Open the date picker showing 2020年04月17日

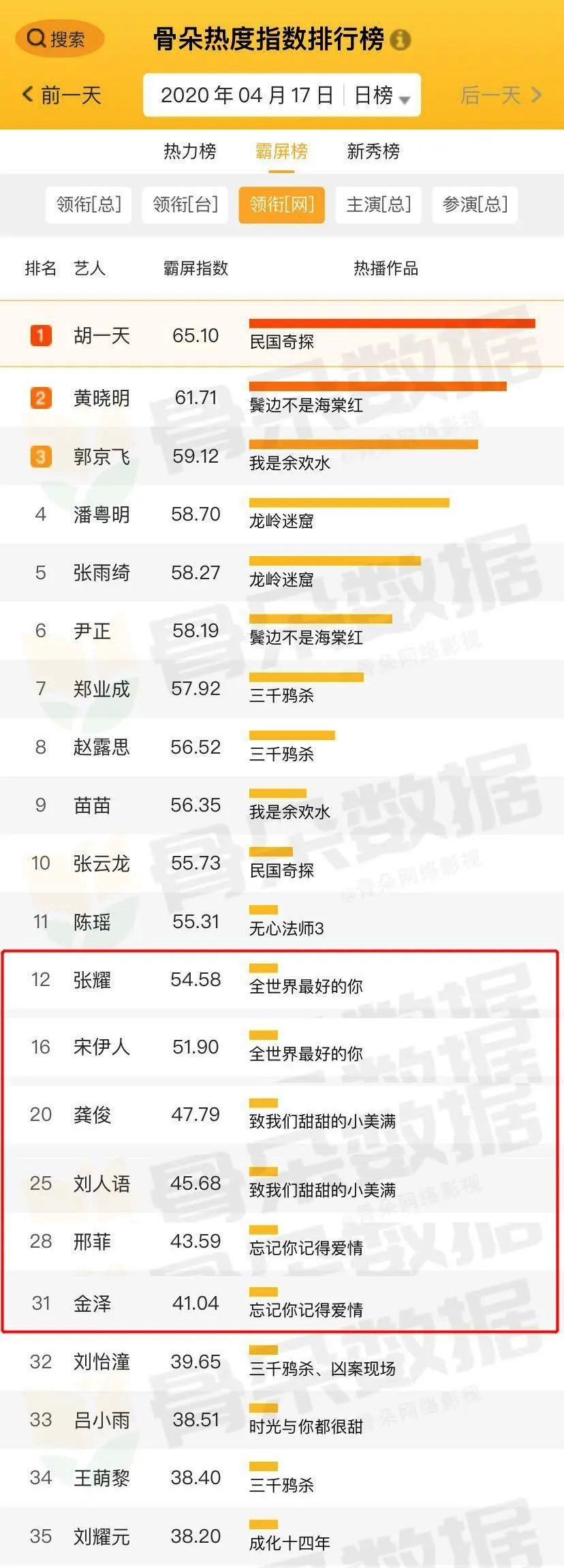coord(247,95)
